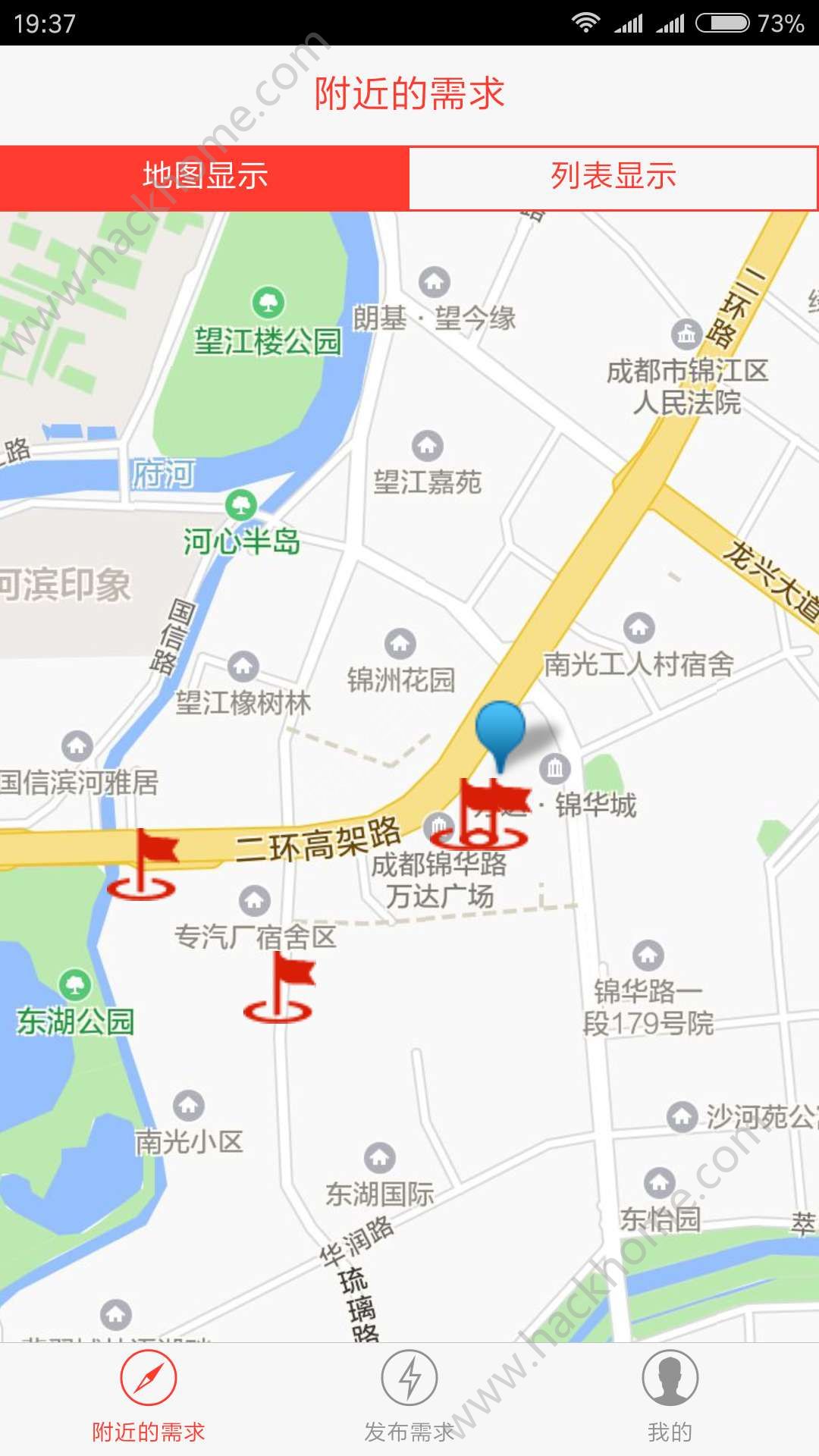The height and width of the screenshot is (1456, 819).
Task: Select the 地图显示 map view tab
Action: (x=205, y=177)
